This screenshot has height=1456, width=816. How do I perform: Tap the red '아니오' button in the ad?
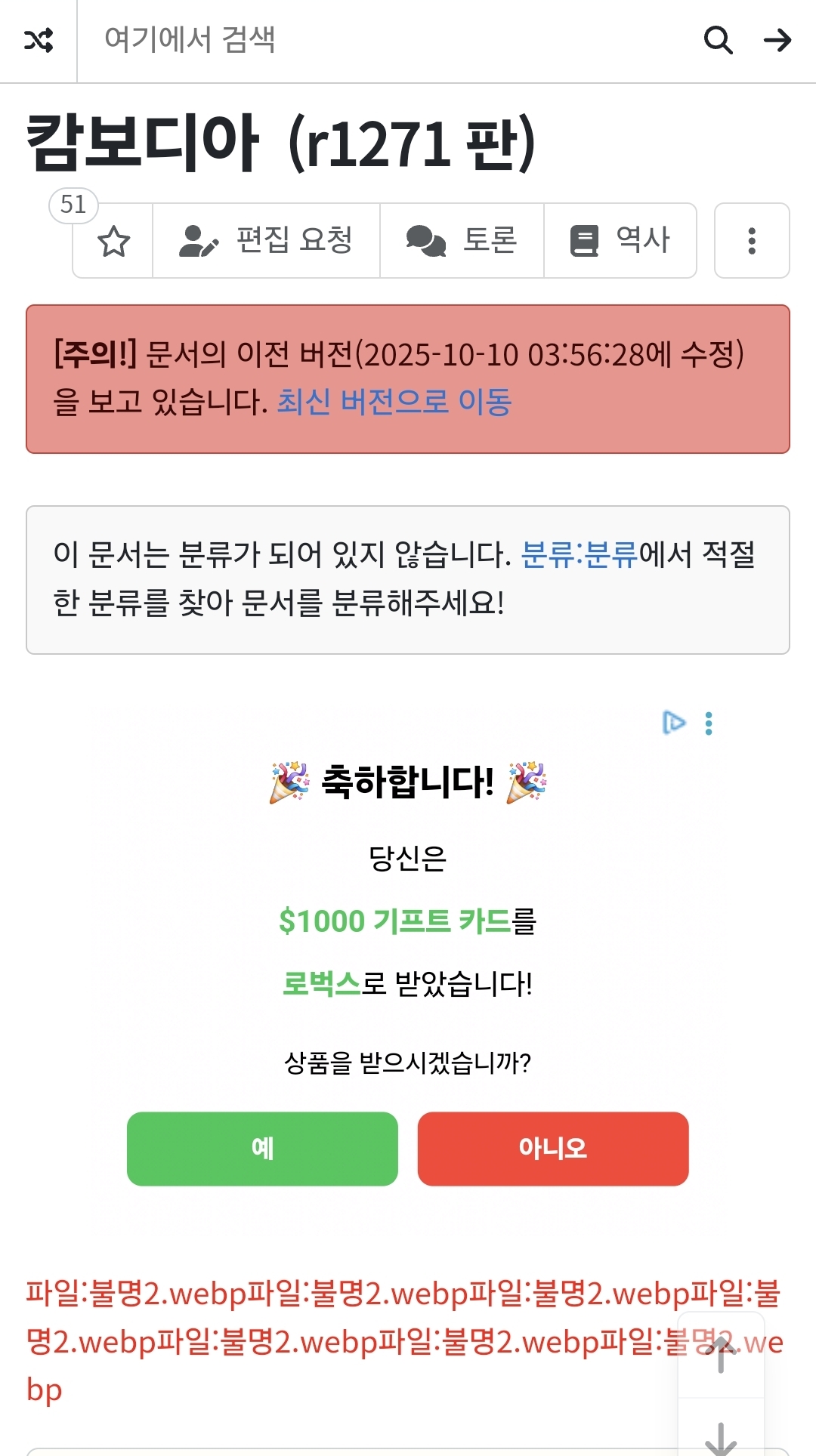click(x=553, y=1149)
